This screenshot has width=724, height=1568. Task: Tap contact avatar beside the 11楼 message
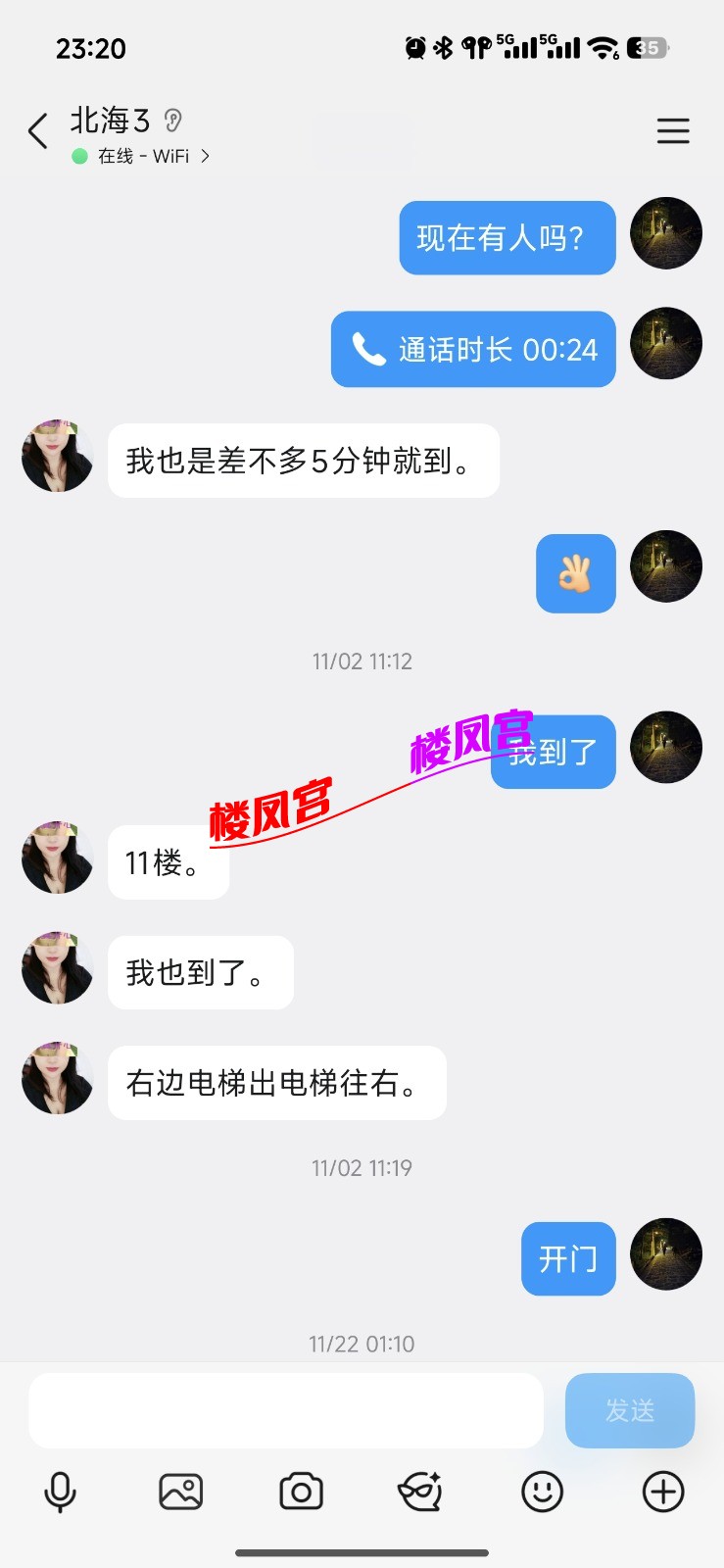[x=56, y=857]
